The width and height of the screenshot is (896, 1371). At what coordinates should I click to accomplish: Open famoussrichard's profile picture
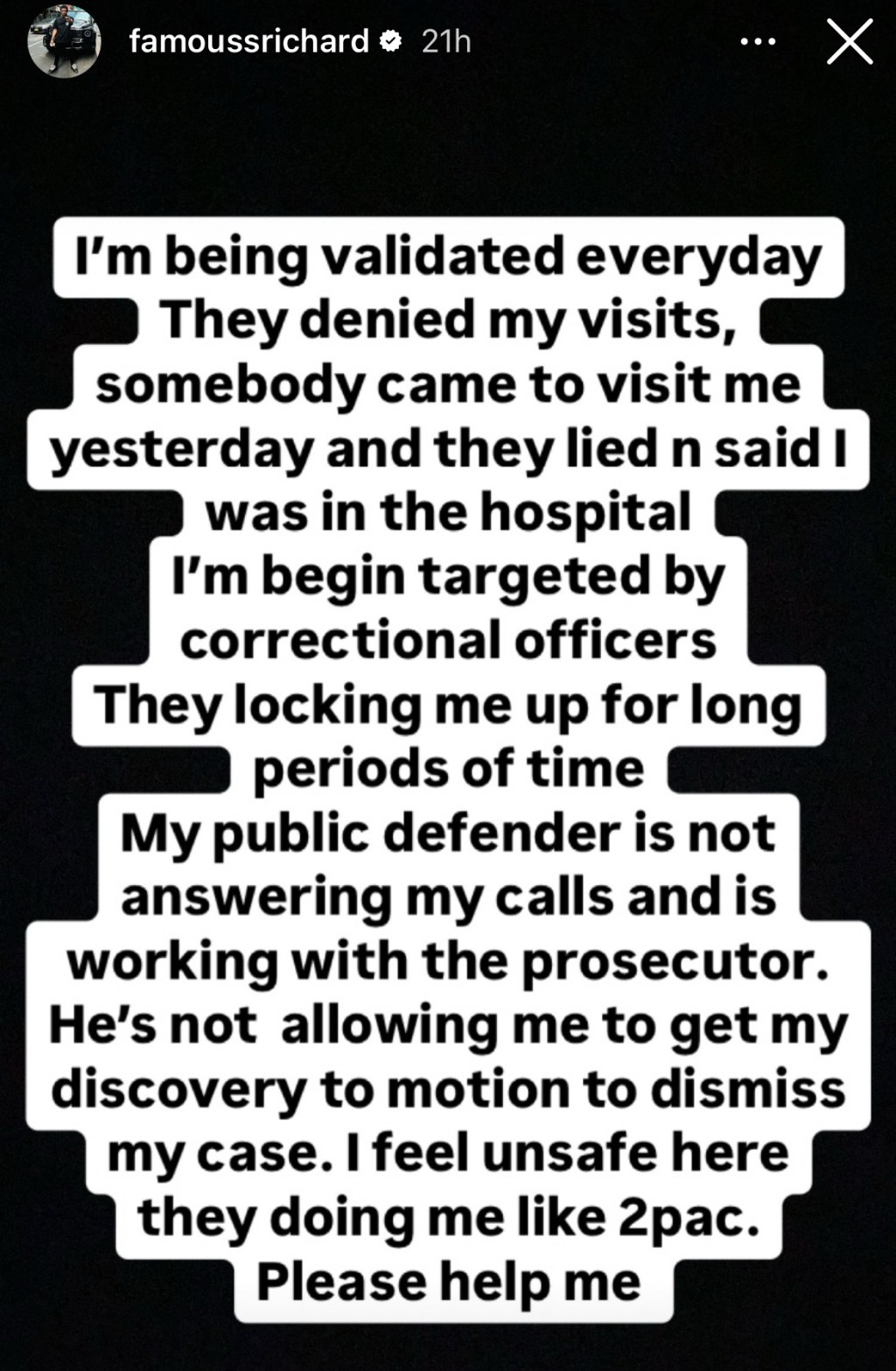[x=63, y=41]
